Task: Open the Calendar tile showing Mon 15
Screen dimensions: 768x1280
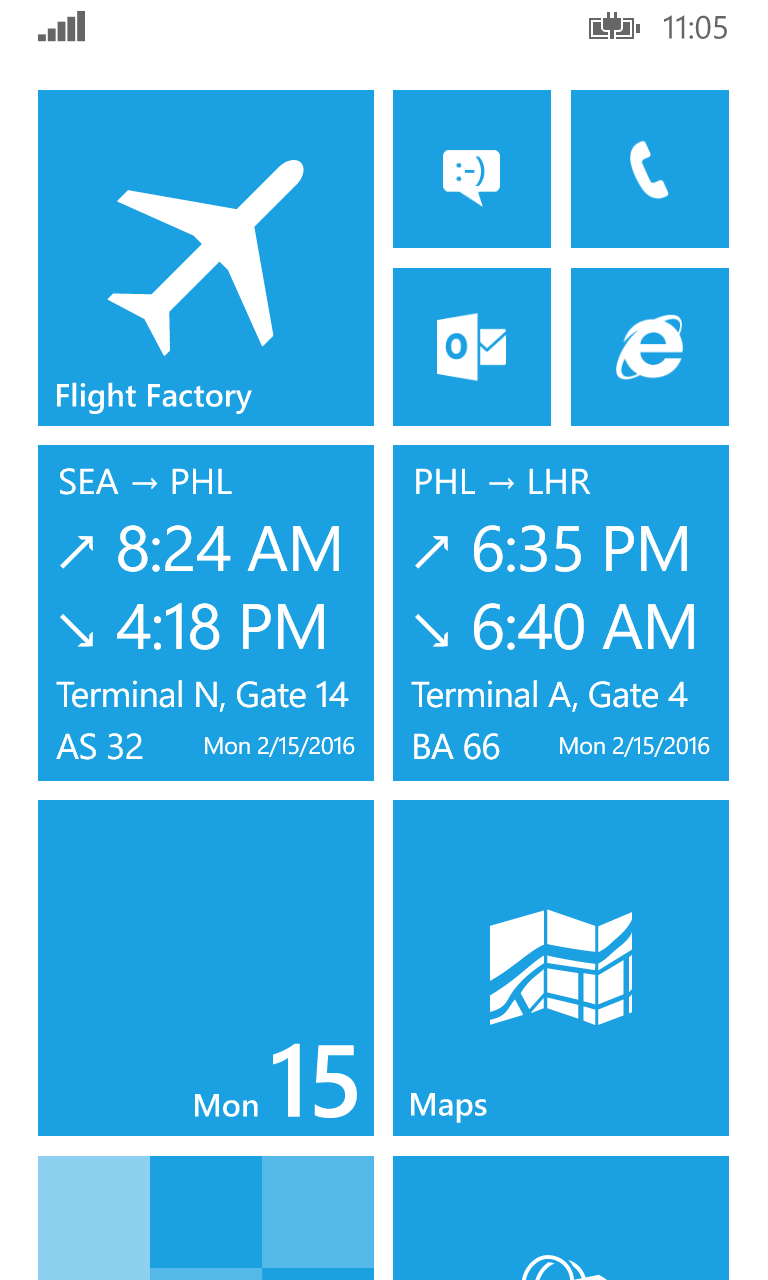Action: 205,968
